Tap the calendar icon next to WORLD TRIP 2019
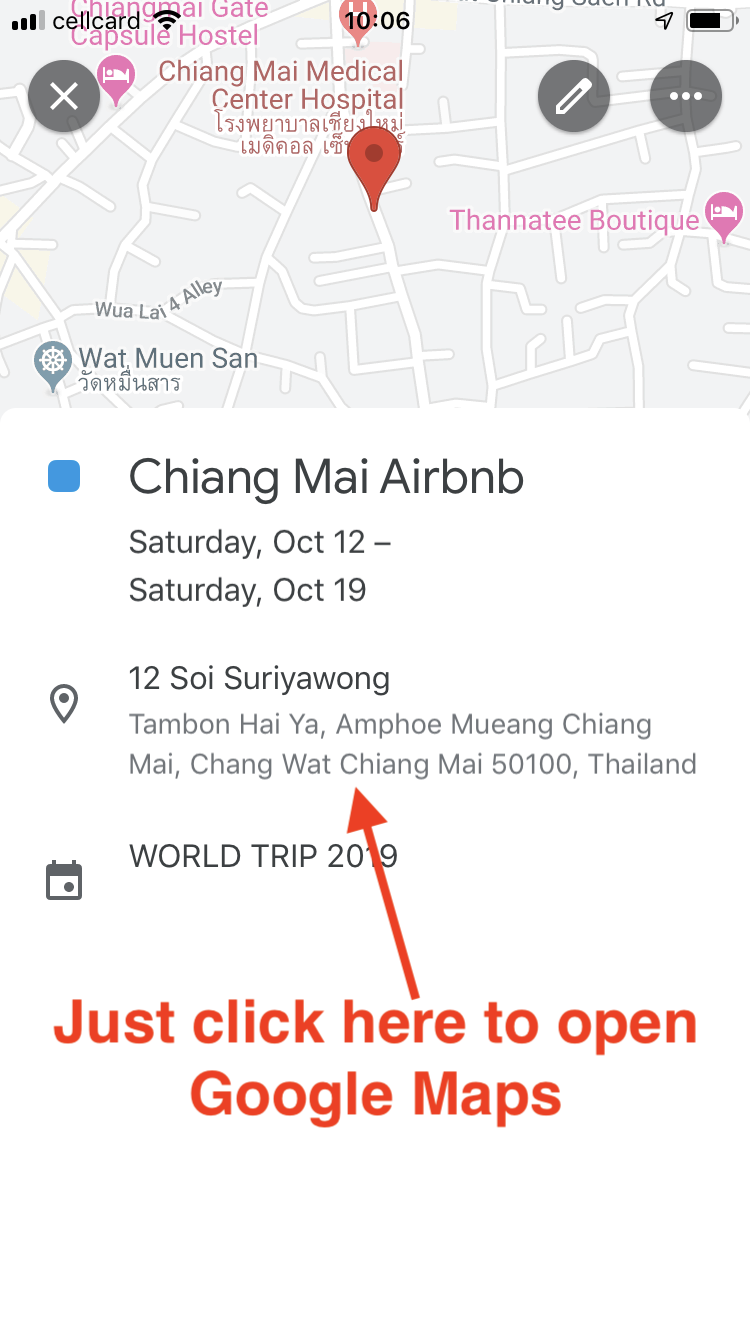 (64, 879)
